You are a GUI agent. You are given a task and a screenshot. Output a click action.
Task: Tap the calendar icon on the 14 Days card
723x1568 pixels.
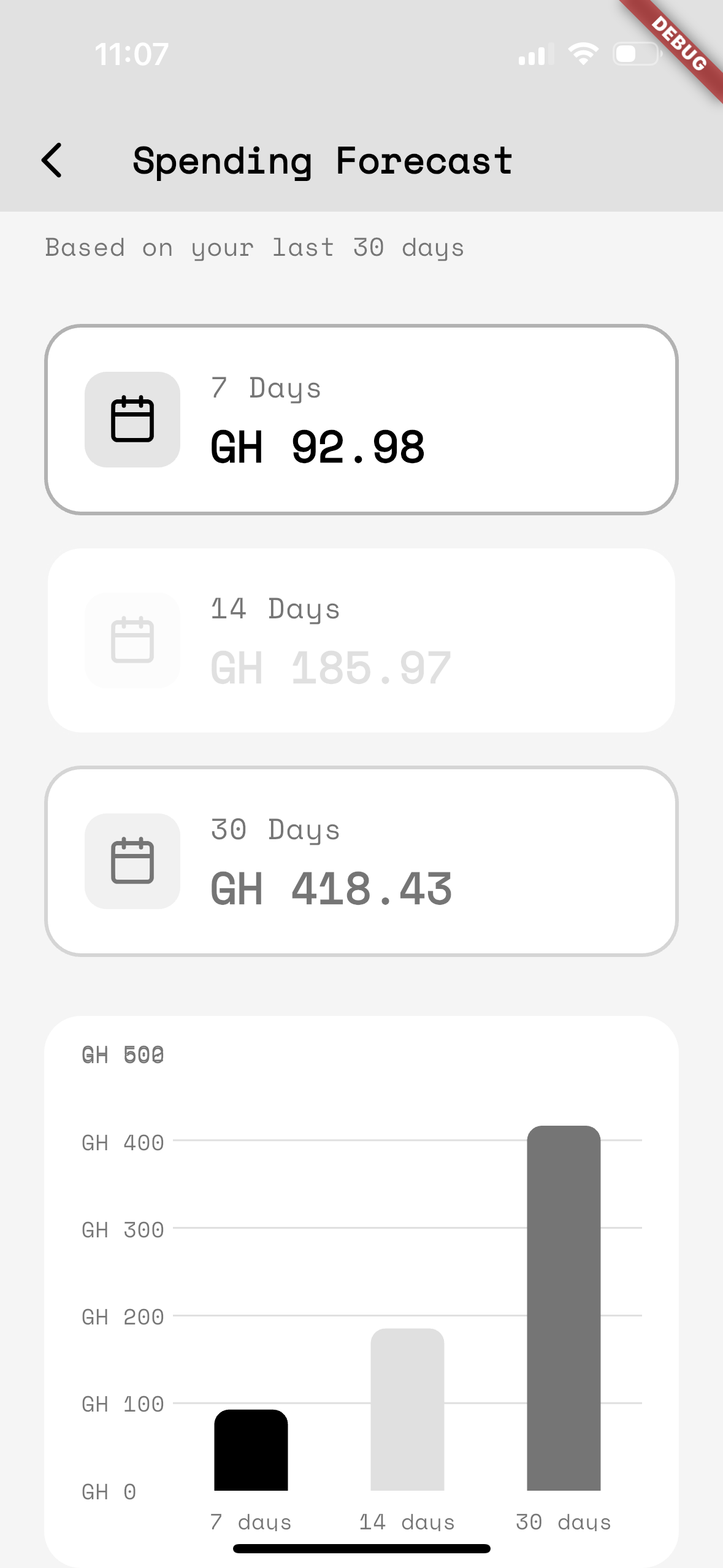coord(132,638)
